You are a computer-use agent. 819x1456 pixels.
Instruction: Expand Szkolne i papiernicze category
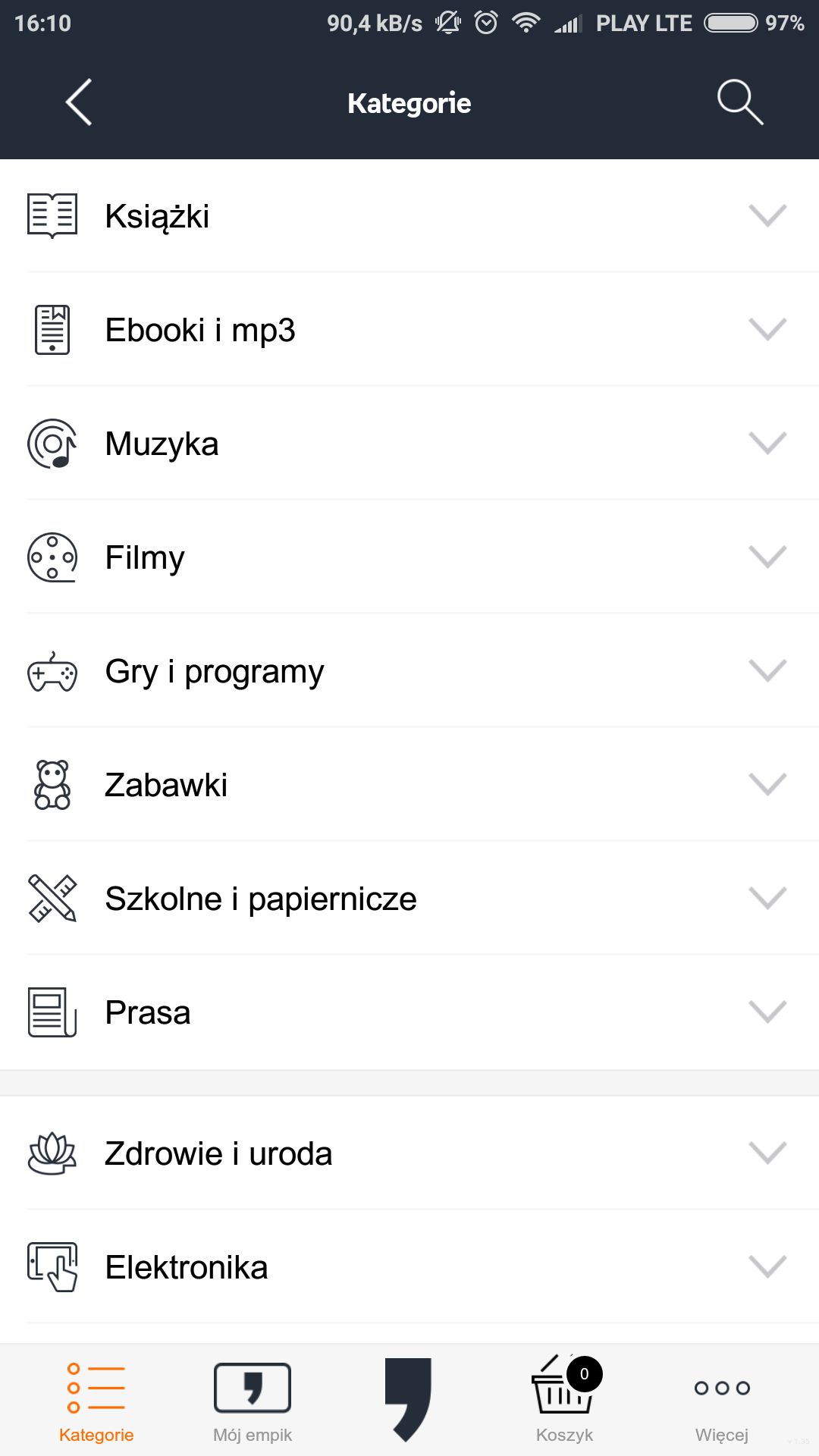[x=409, y=899]
